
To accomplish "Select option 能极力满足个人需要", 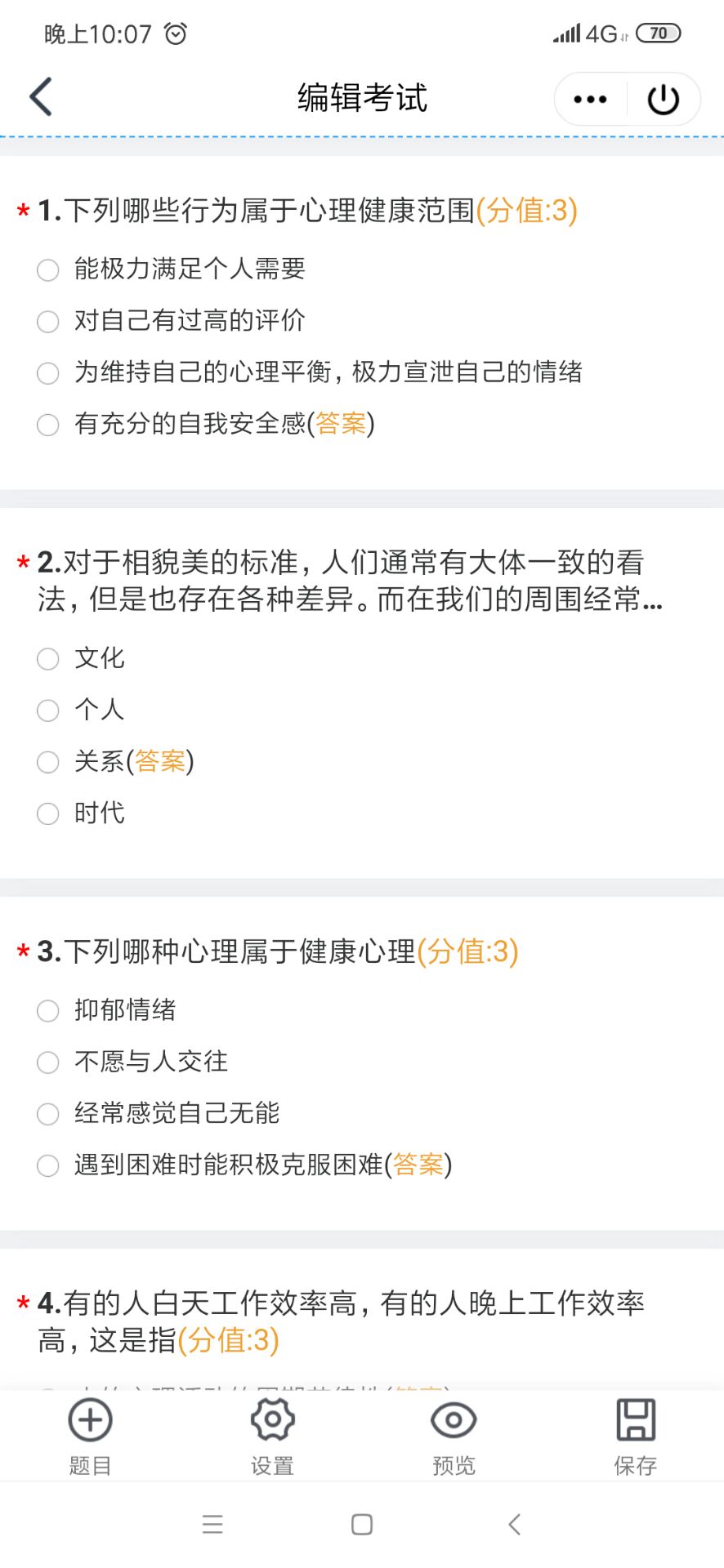I will [48, 269].
